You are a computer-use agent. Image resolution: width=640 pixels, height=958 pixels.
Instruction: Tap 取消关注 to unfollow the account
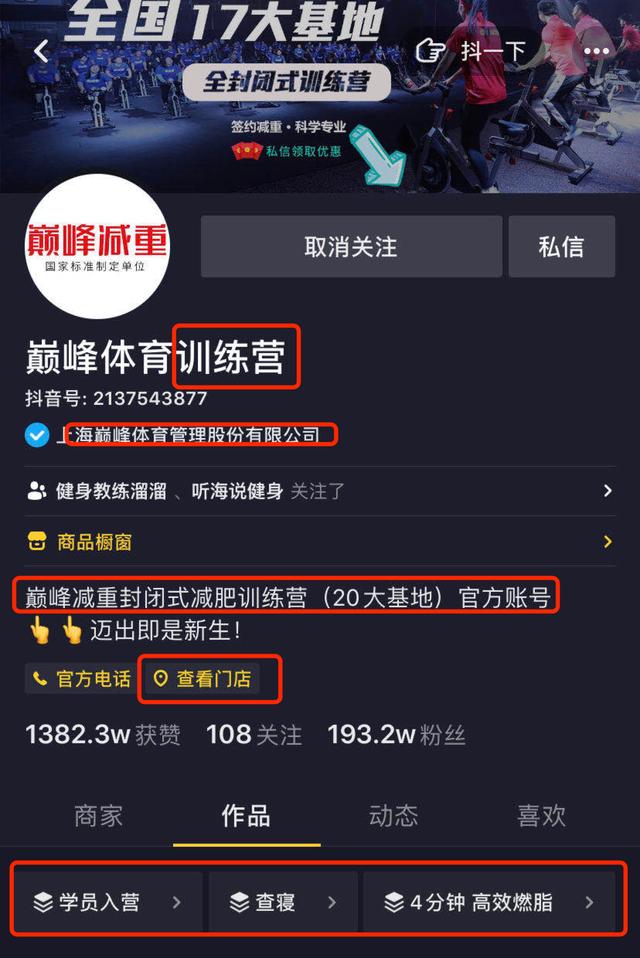(351, 246)
